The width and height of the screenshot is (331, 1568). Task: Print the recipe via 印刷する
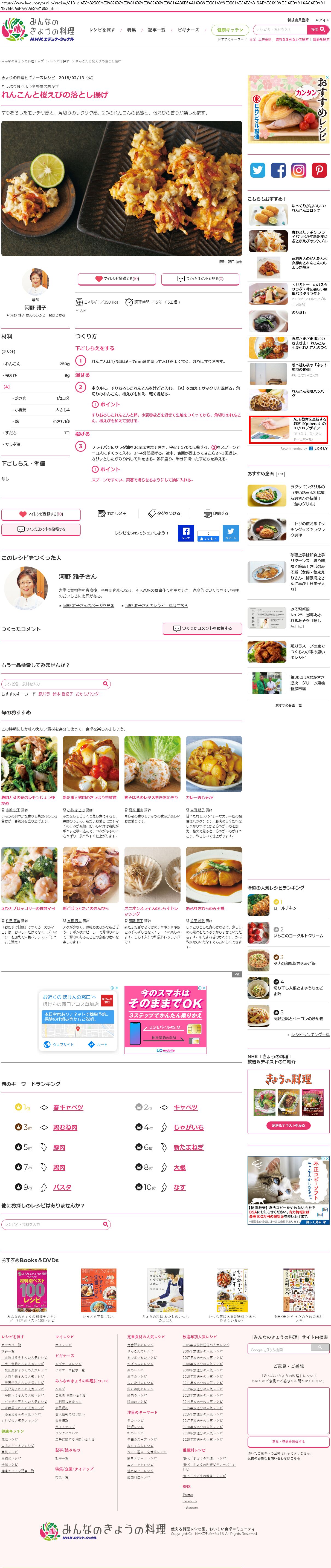tap(216, 514)
